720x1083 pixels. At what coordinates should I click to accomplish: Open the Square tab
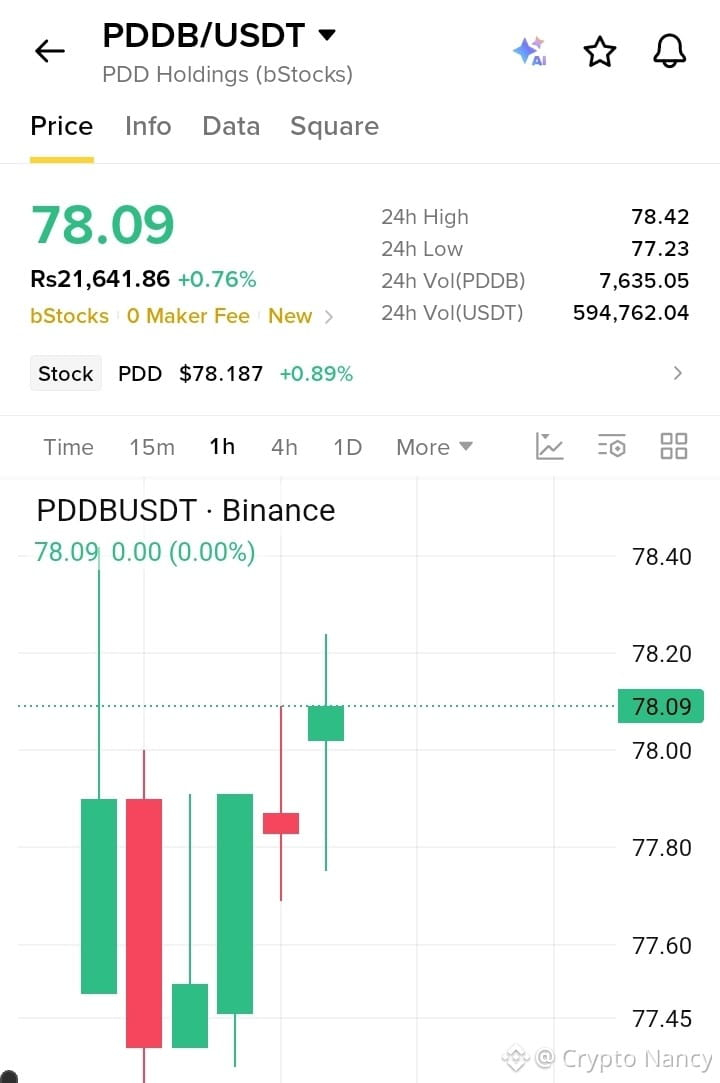[334, 126]
